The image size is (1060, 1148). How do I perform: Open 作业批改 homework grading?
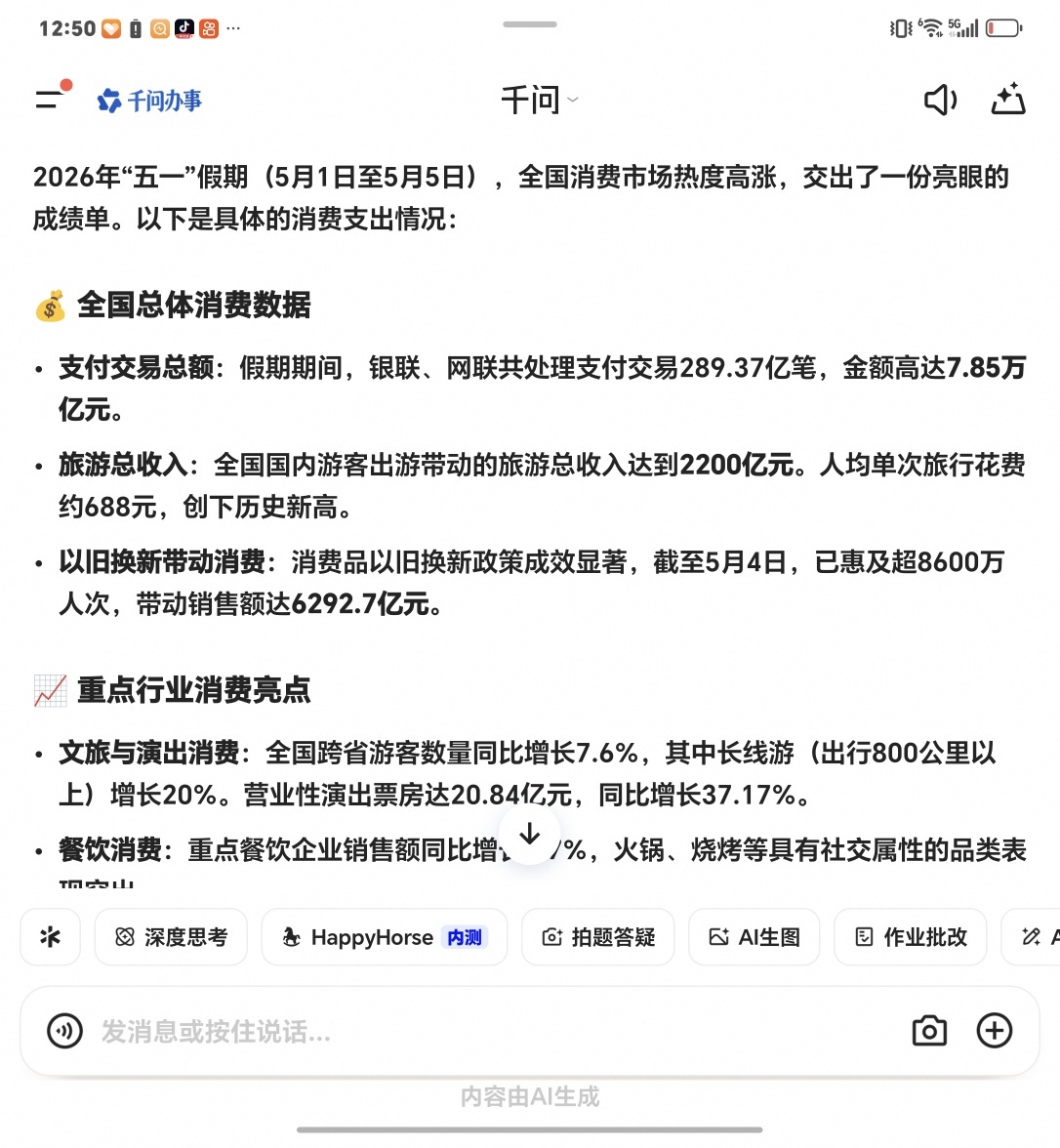click(911, 936)
